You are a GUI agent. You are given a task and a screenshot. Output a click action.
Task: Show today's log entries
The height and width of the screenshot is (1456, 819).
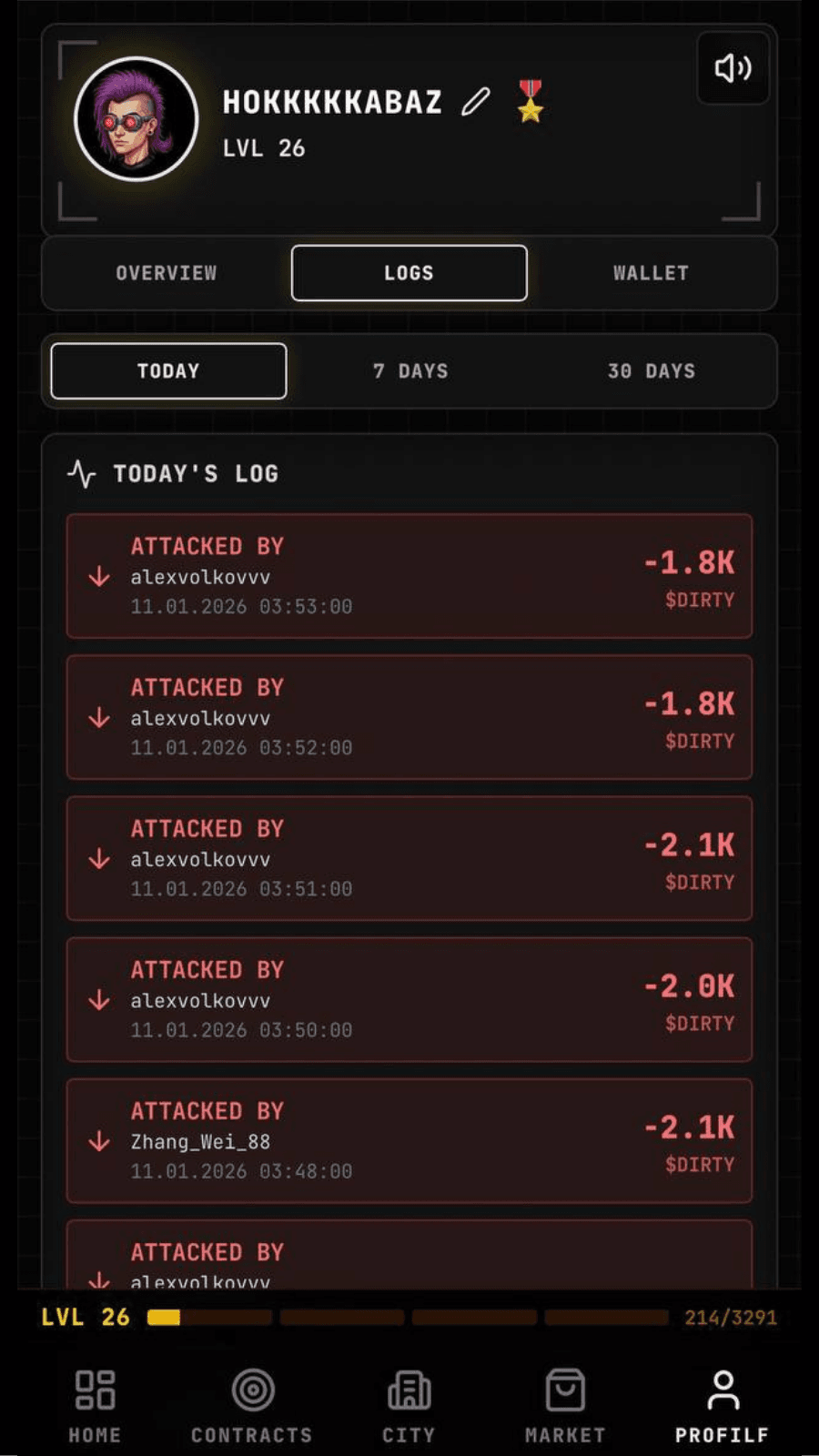point(168,371)
